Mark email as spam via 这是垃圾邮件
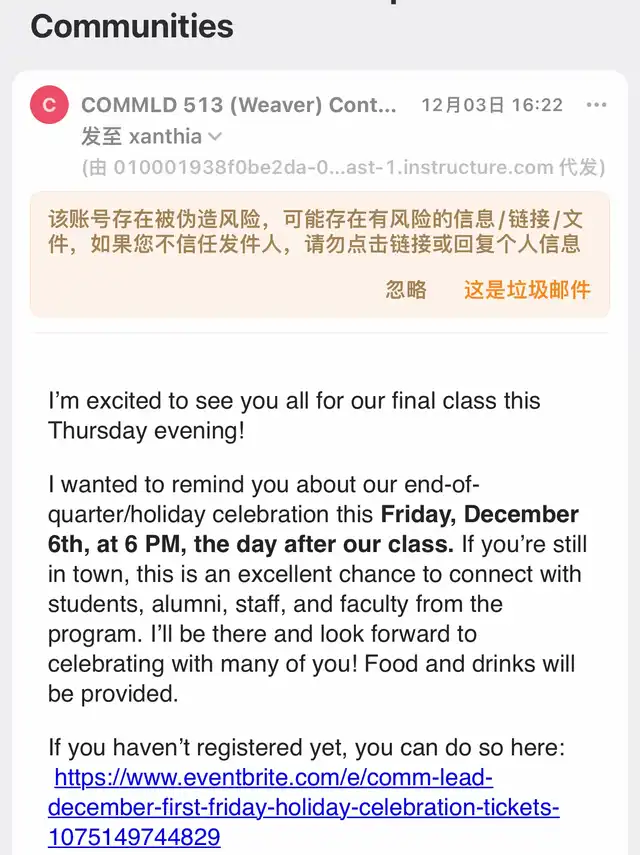This screenshot has height=855, width=640. (527, 290)
